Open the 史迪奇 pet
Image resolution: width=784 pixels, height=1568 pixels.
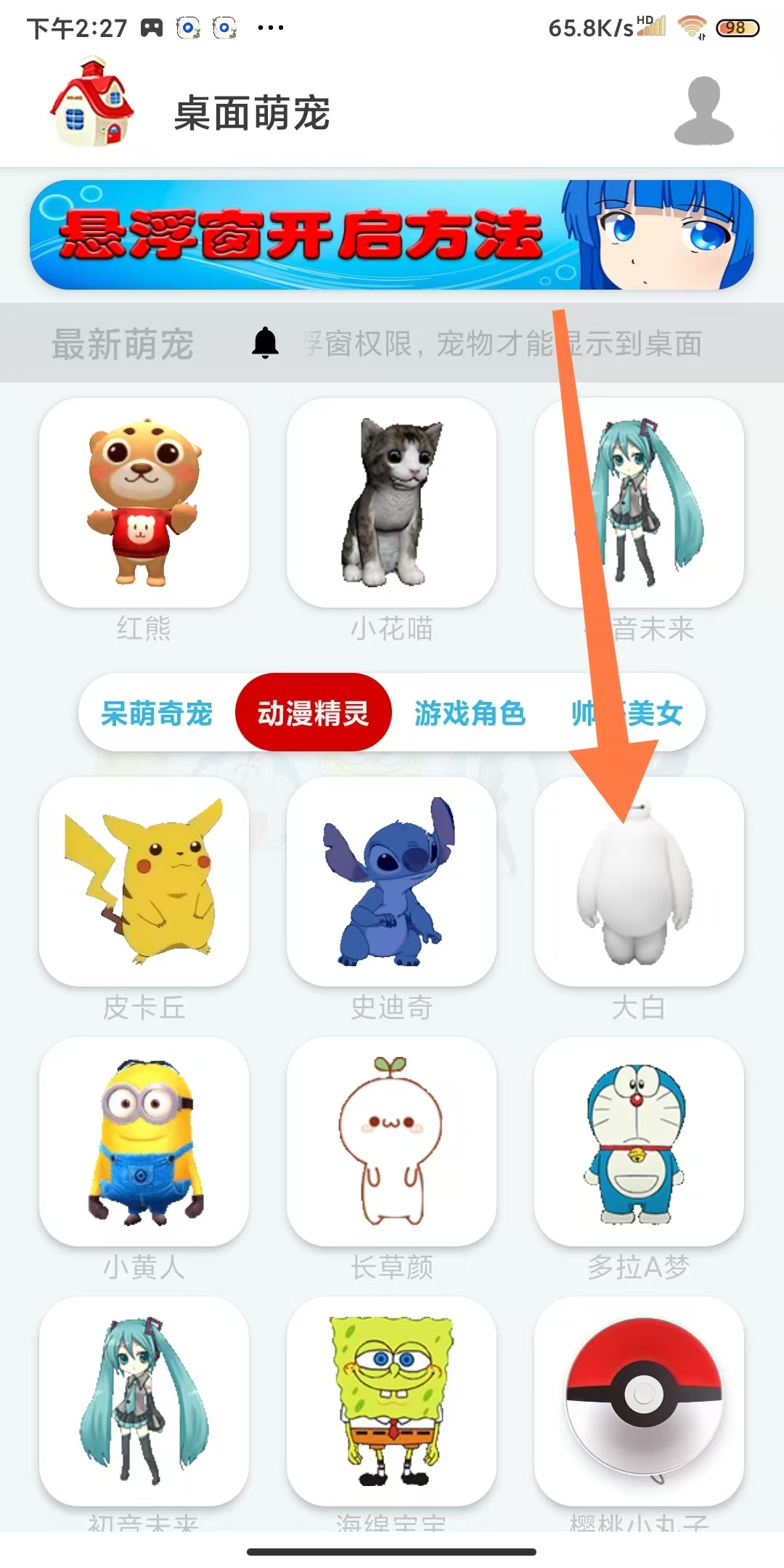pyautogui.click(x=391, y=881)
